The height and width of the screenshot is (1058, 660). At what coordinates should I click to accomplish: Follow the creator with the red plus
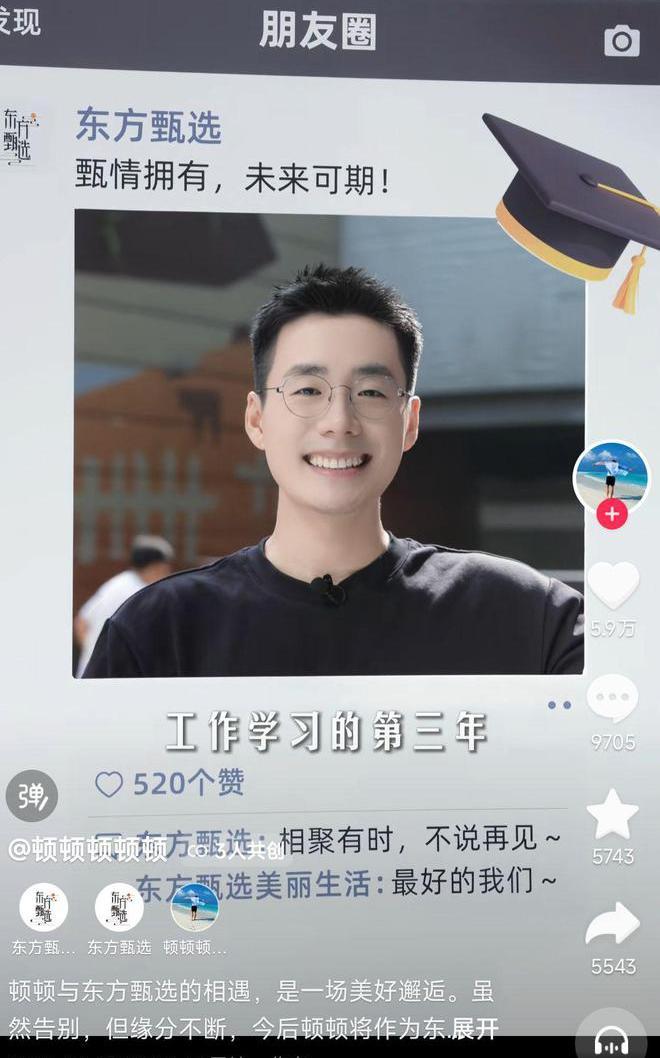coord(611,514)
